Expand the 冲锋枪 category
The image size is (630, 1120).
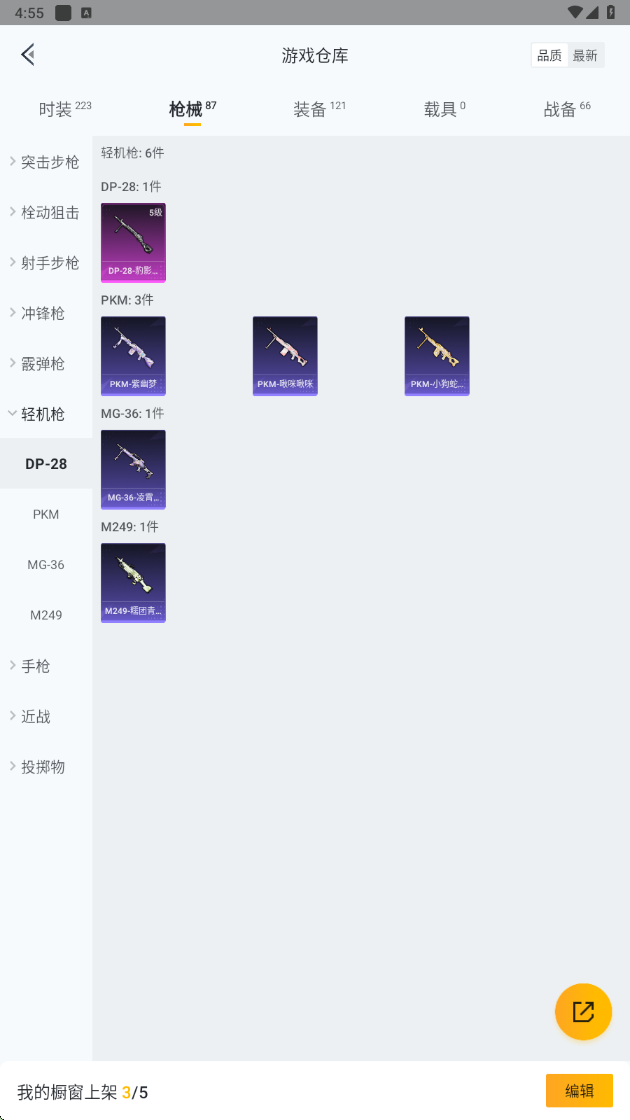[x=46, y=313]
